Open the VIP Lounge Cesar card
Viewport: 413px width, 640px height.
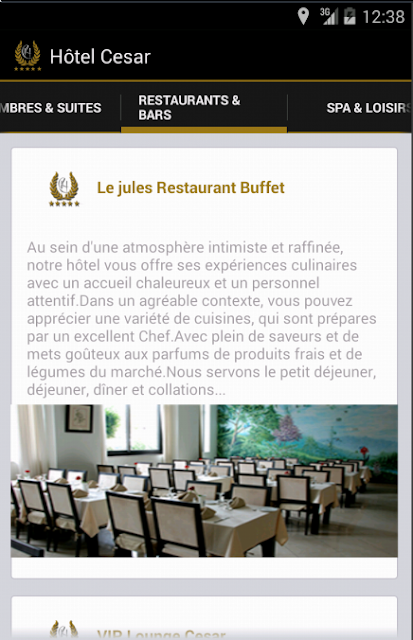coord(204,618)
